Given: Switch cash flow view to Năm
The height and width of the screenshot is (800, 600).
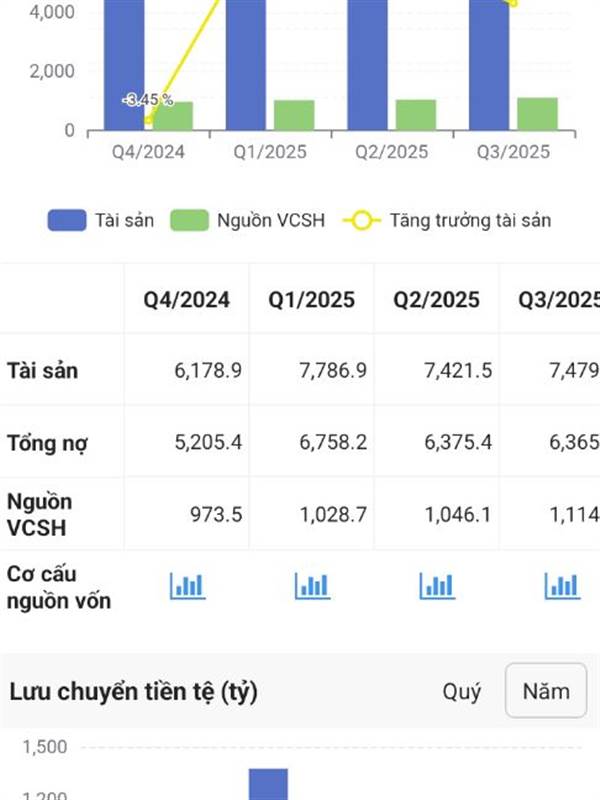Looking at the screenshot, I should tap(546, 691).
